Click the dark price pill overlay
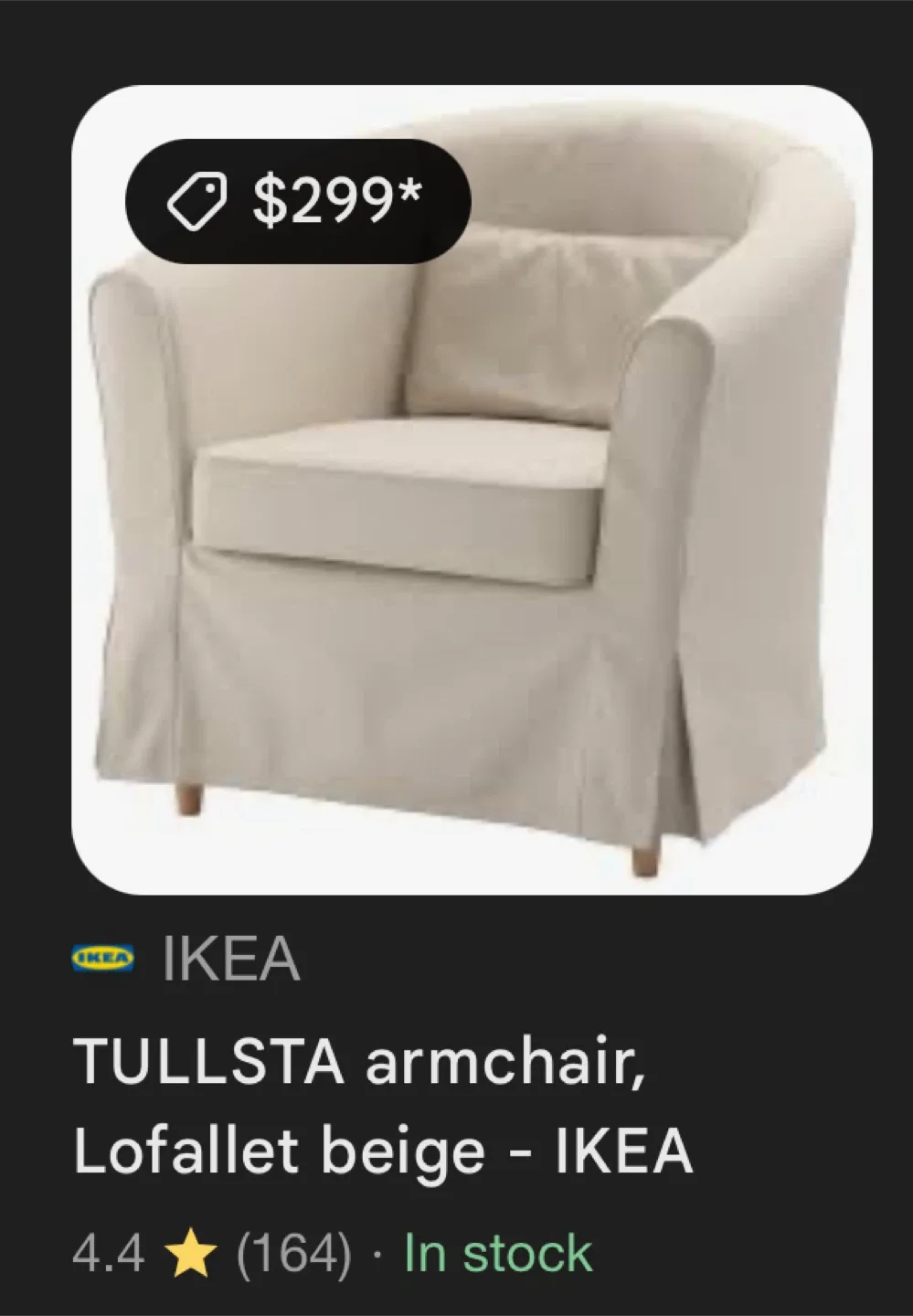 pyautogui.click(x=297, y=196)
